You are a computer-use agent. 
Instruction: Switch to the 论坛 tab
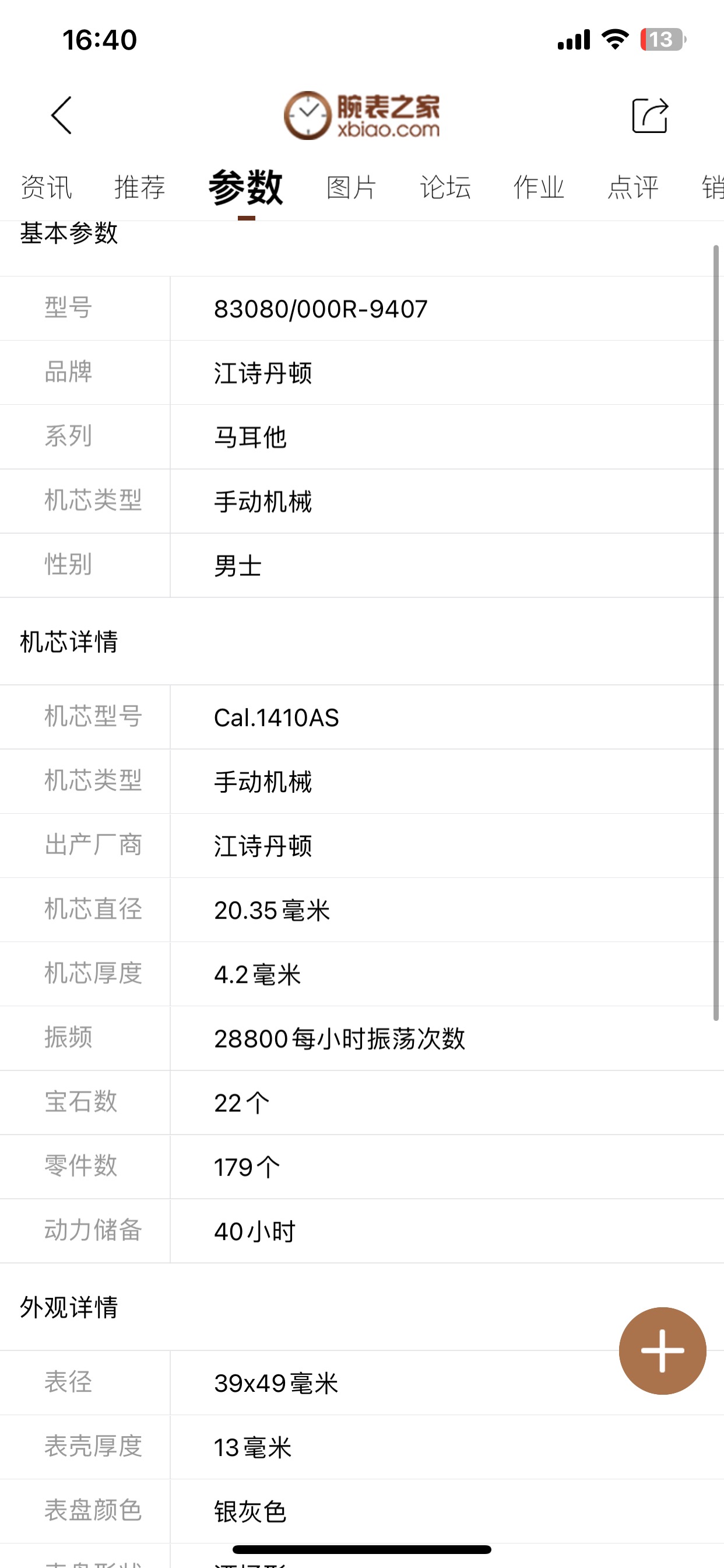pos(445,187)
